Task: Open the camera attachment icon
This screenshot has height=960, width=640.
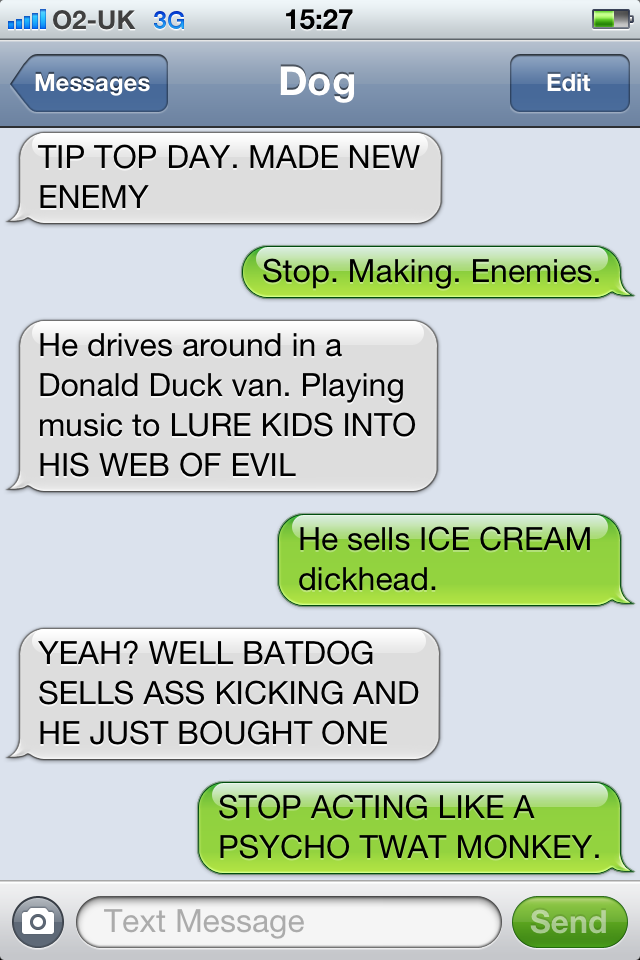Action: [38, 921]
